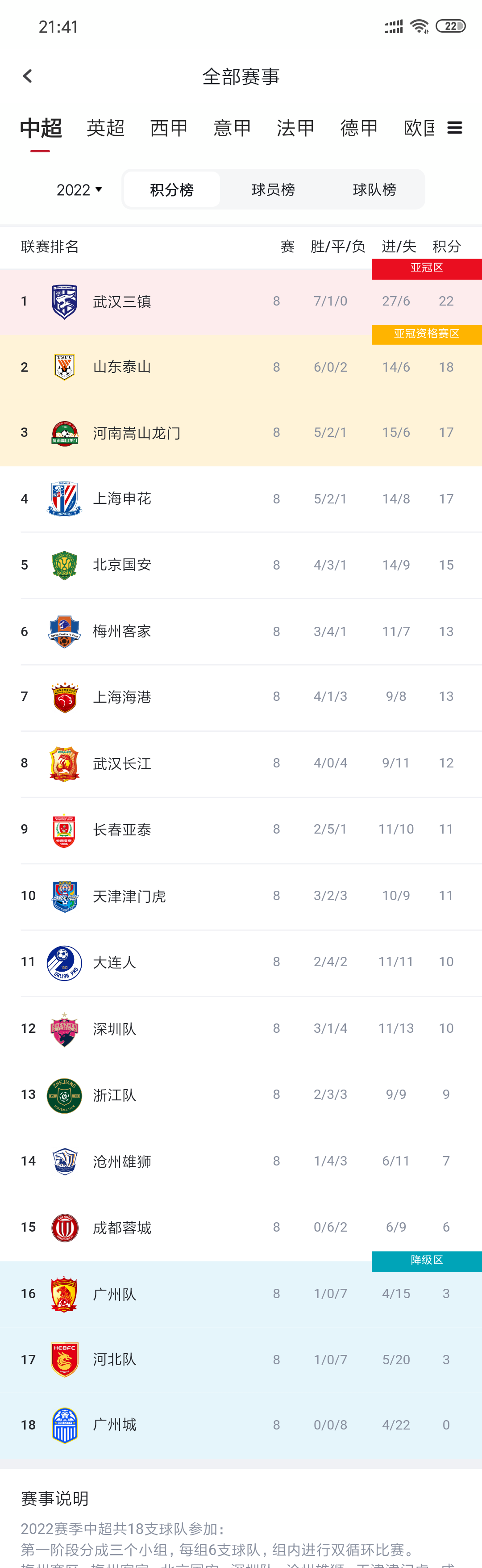This screenshot has width=482, height=1568.
Task: Switch to the 西甲 league tab
Action: (x=169, y=128)
